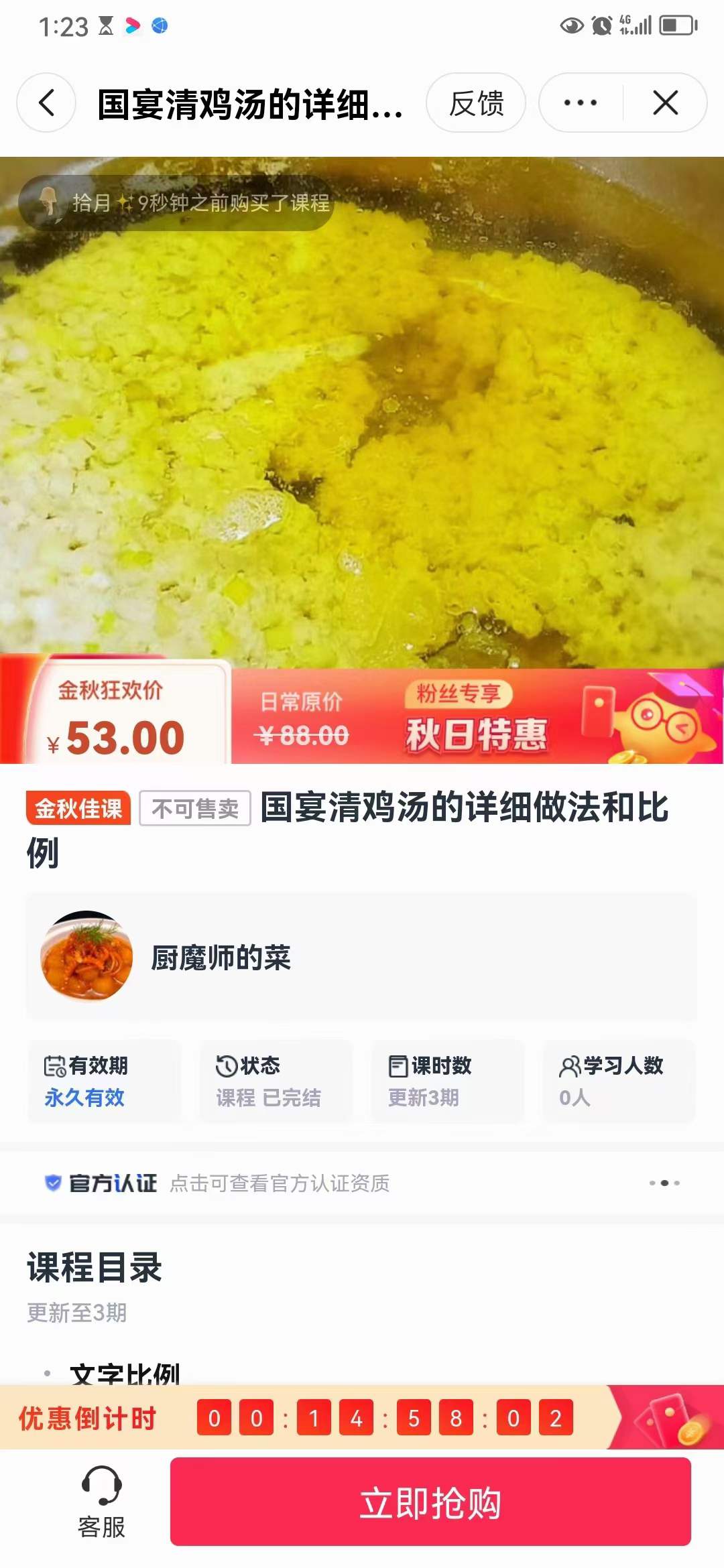Click the clock icon next to 状态
The height and width of the screenshot is (1568, 724).
tap(226, 1065)
